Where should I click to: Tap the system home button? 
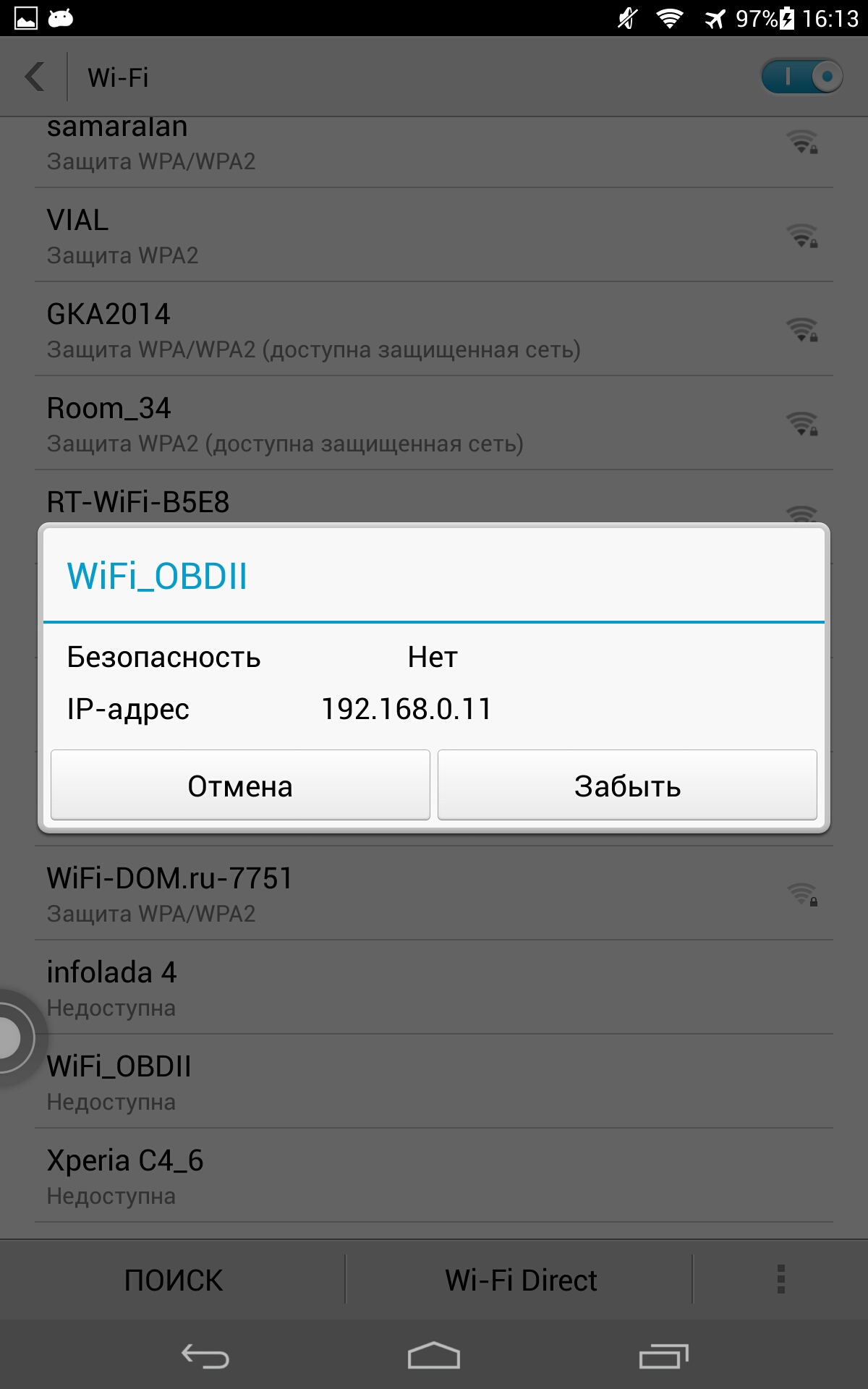(x=434, y=1355)
